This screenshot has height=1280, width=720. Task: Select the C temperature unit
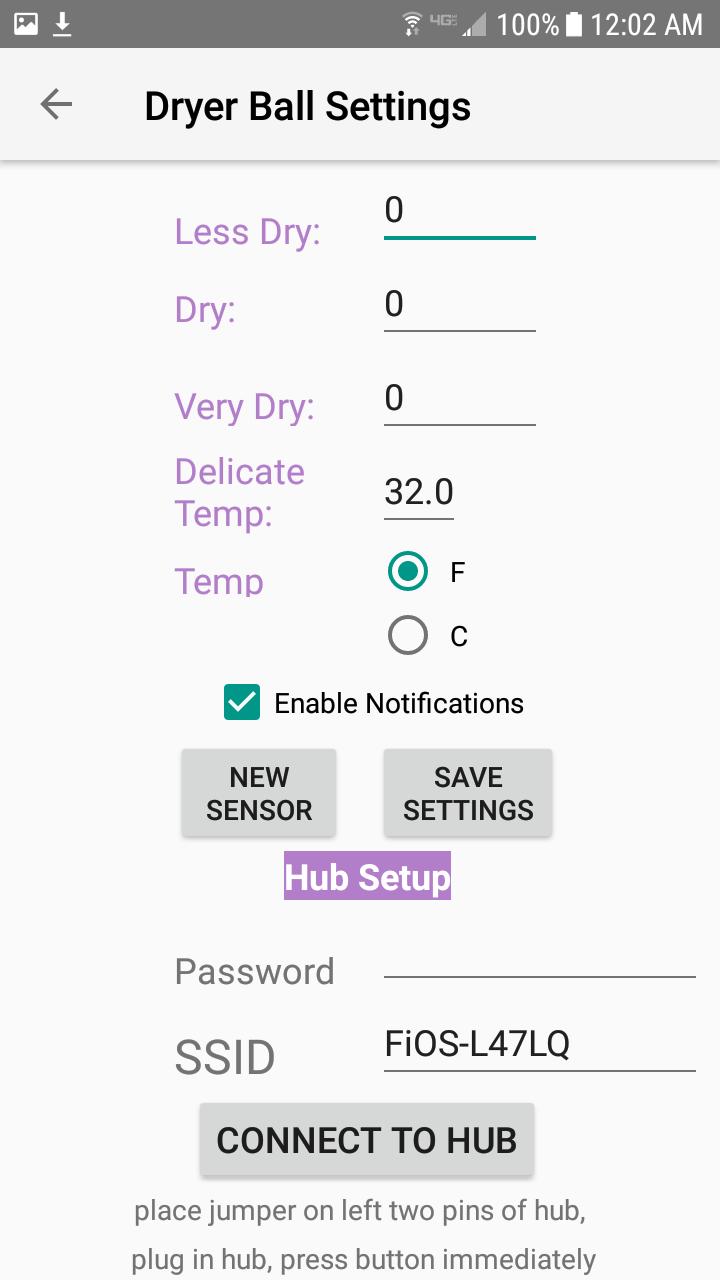pyautogui.click(x=407, y=635)
